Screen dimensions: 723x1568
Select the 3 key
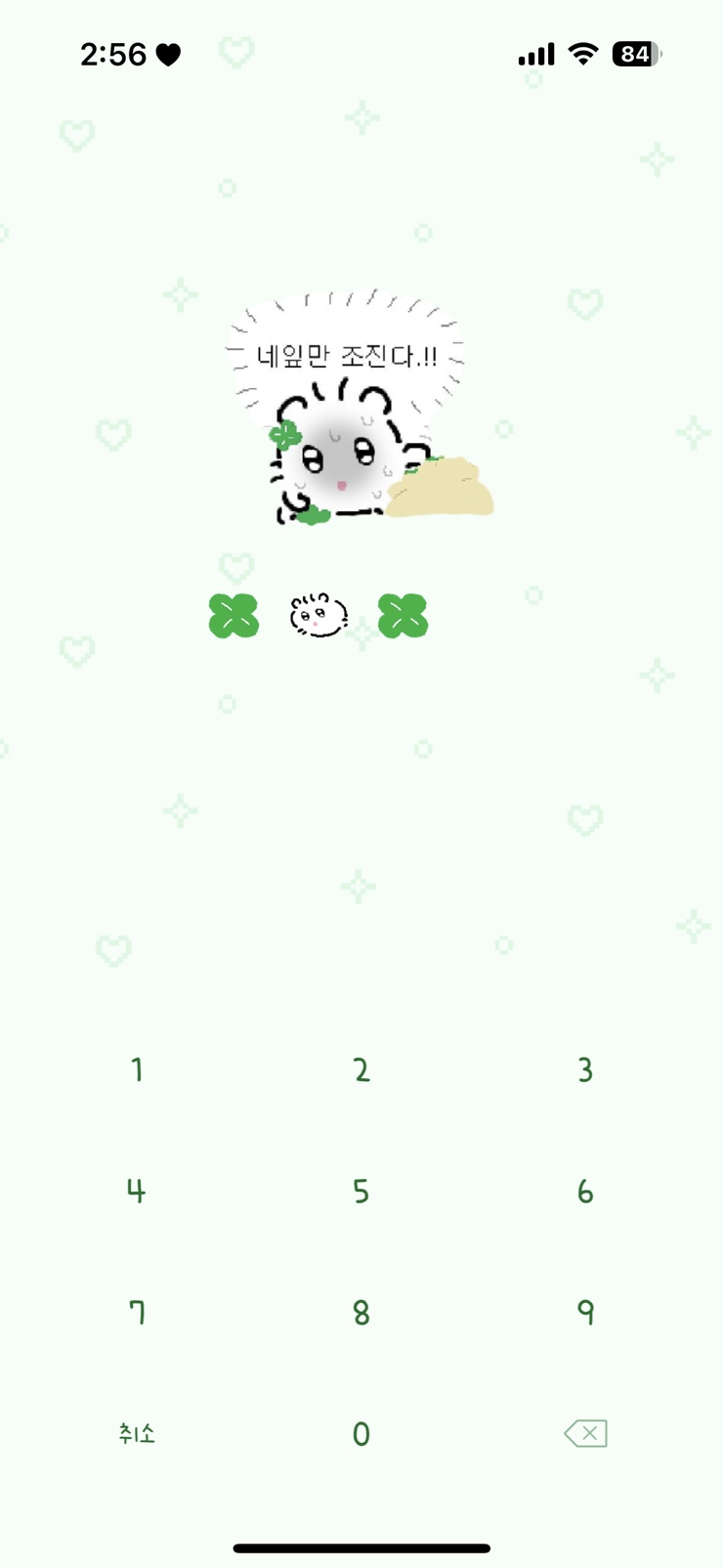pyautogui.click(x=585, y=1069)
